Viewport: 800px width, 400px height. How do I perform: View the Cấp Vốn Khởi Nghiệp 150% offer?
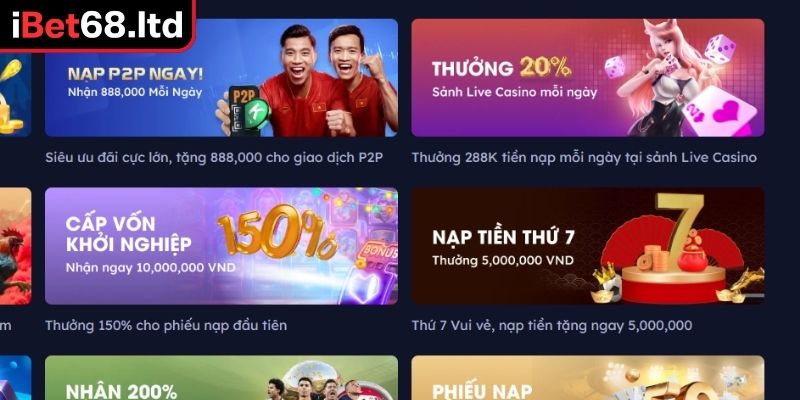221,246
